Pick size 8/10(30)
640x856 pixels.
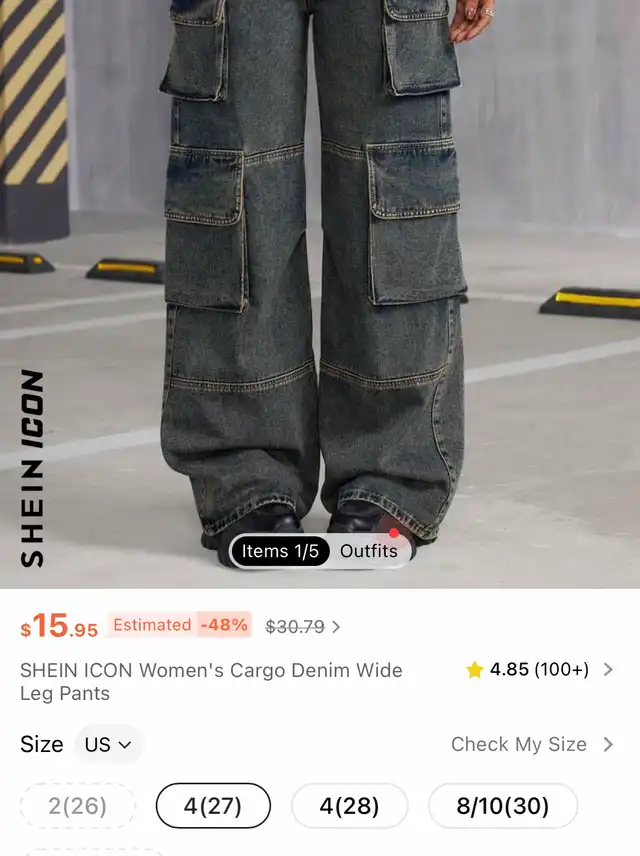click(x=502, y=806)
